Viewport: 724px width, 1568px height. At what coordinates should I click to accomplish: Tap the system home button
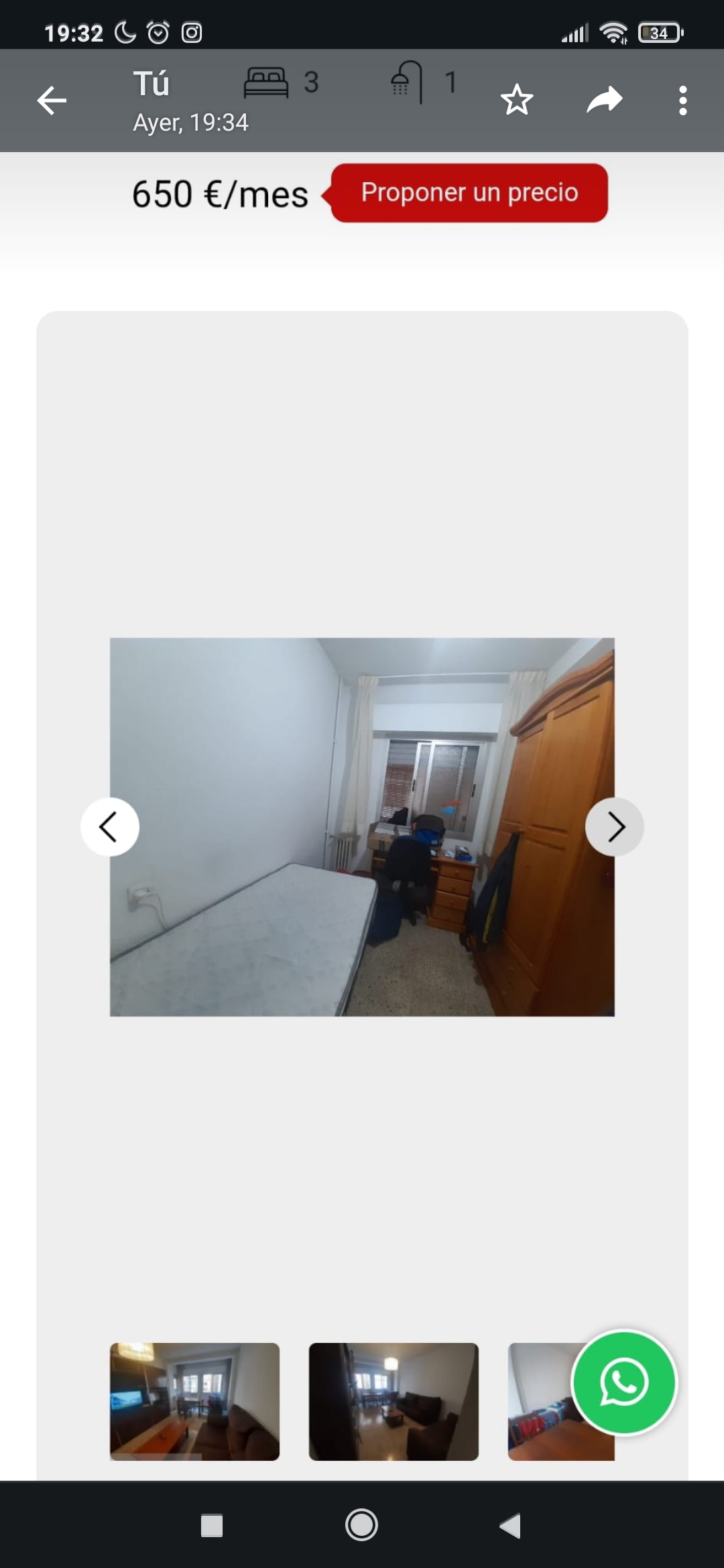[x=361, y=1526]
